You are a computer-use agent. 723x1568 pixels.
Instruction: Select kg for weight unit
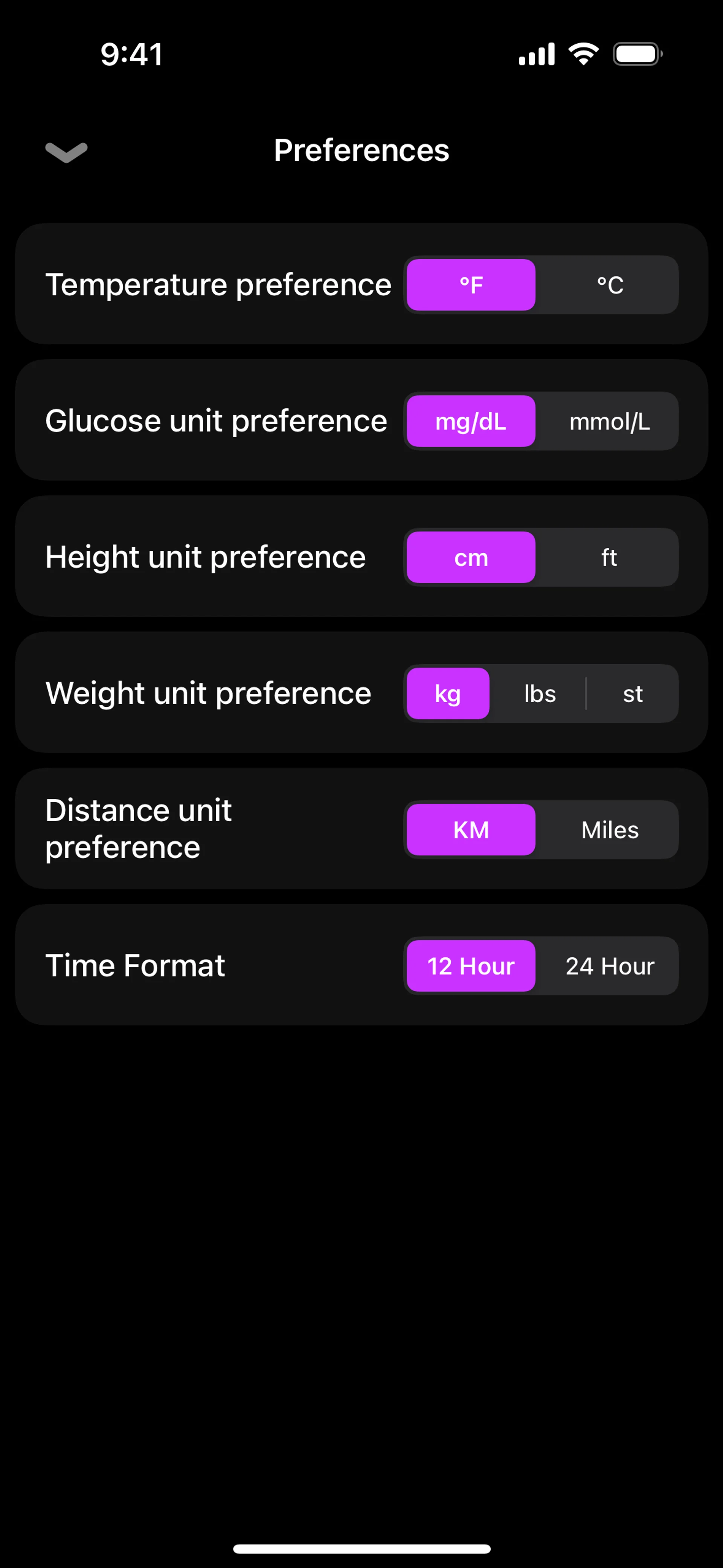(448, 694)
